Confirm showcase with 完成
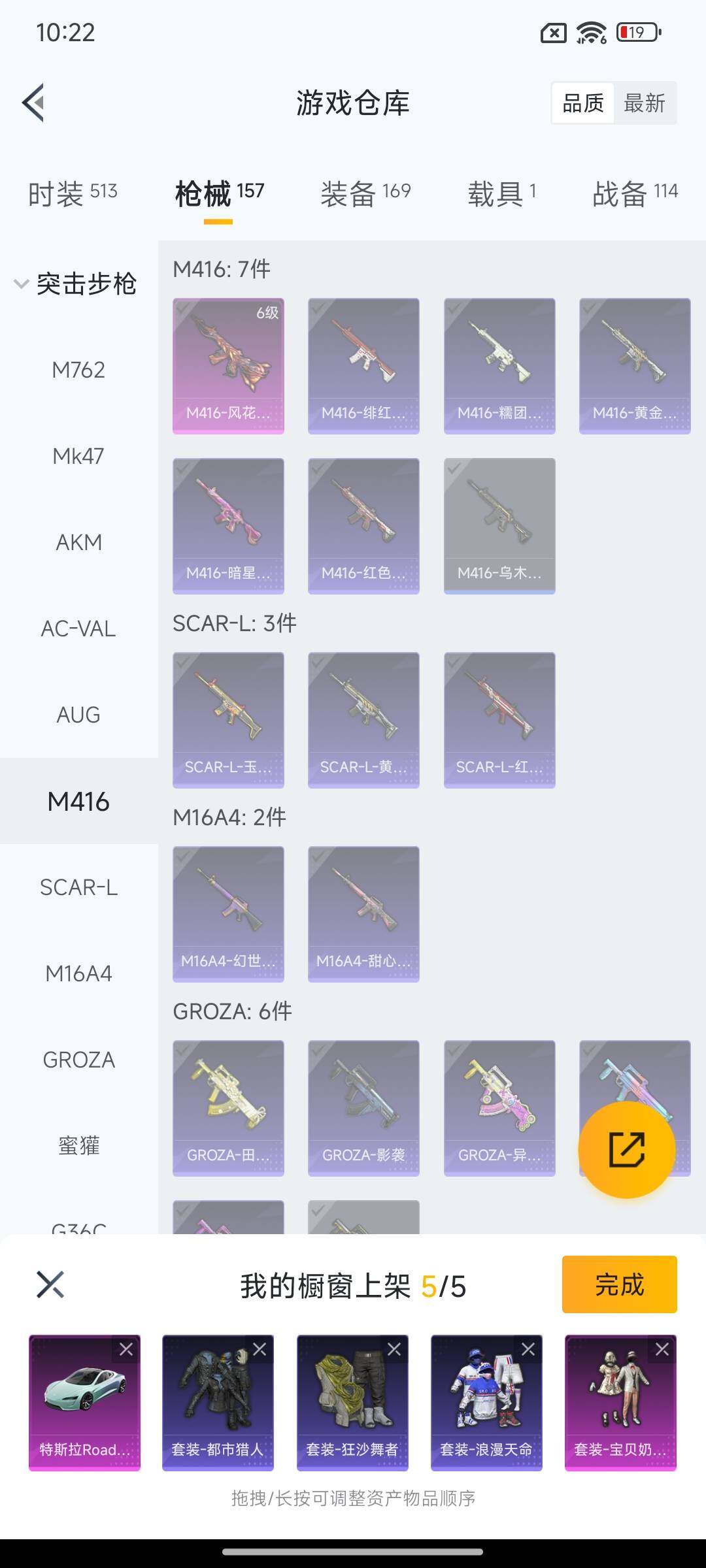The image size is (706, 1568). (x=619, y=1284)
